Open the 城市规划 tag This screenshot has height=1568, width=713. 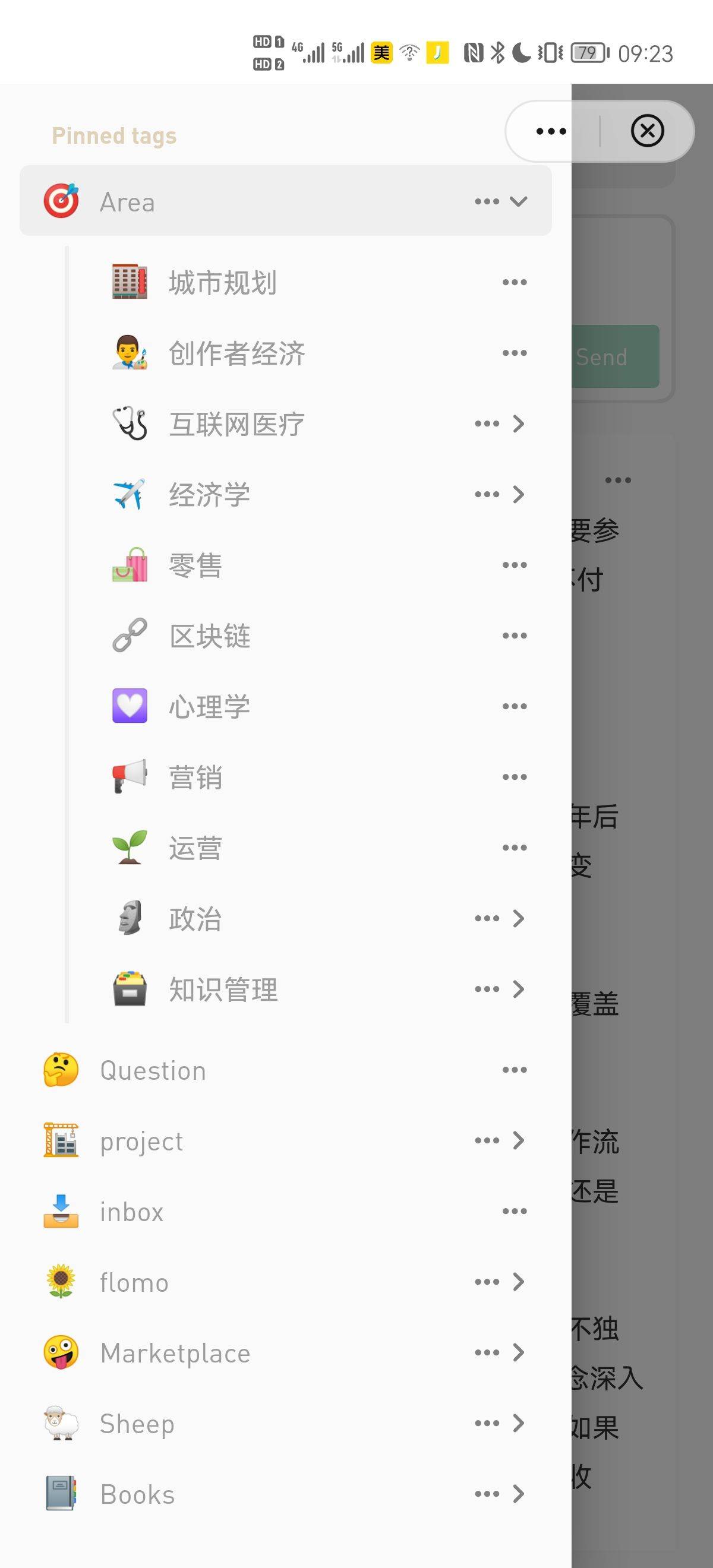pos(223,283)
